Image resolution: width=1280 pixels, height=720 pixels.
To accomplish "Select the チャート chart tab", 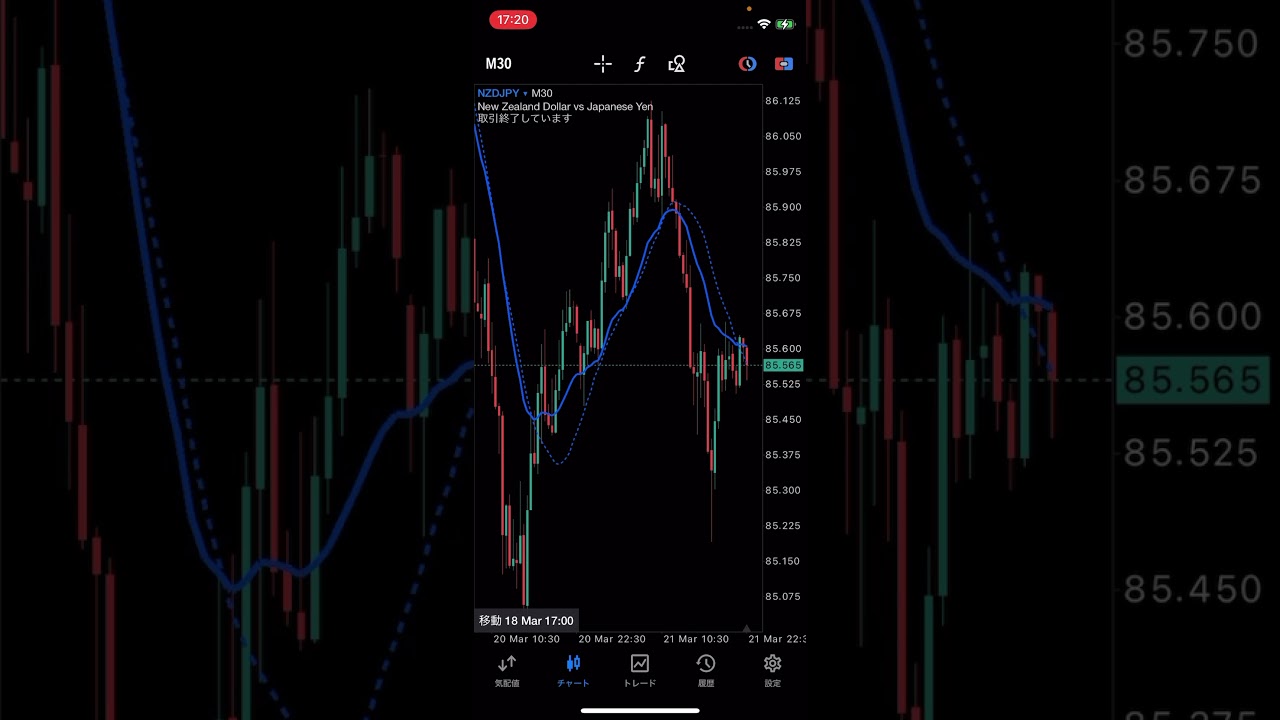I will (573, 670).
